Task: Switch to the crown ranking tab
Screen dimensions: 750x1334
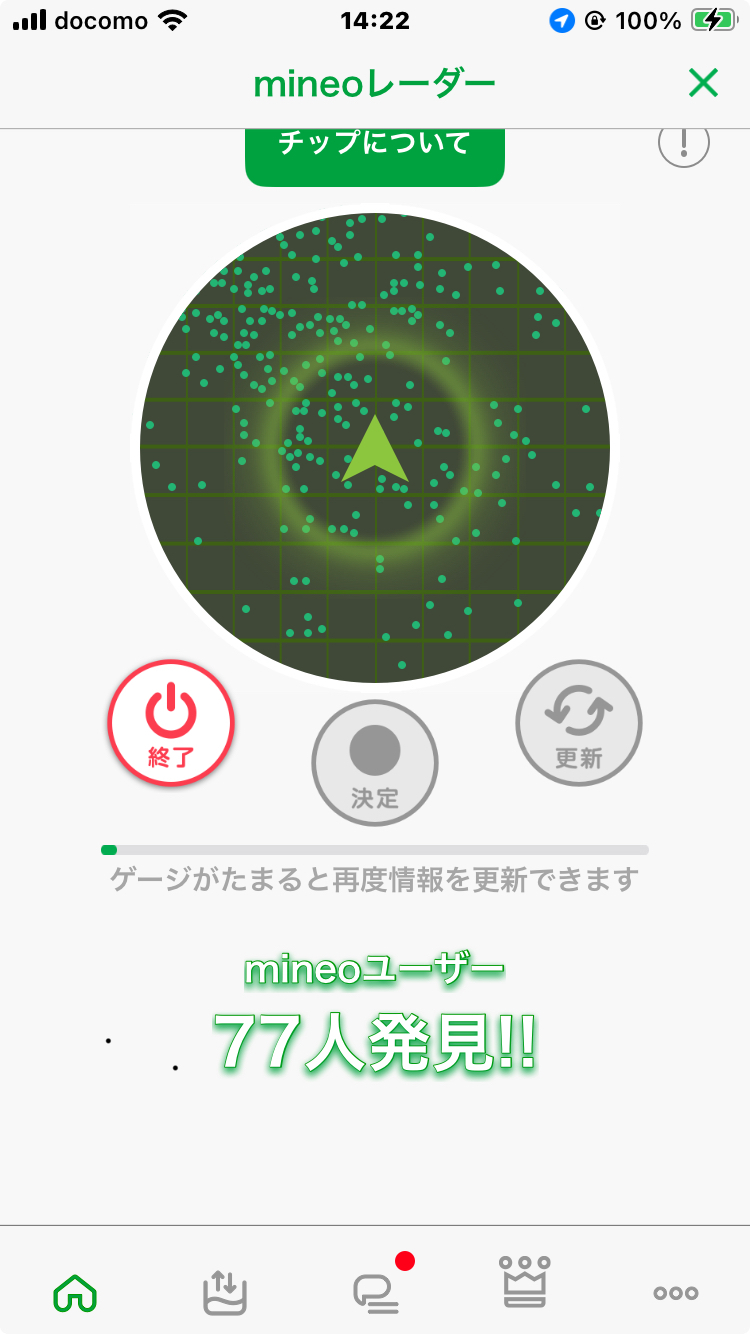Action: (x=525, y=1284)
